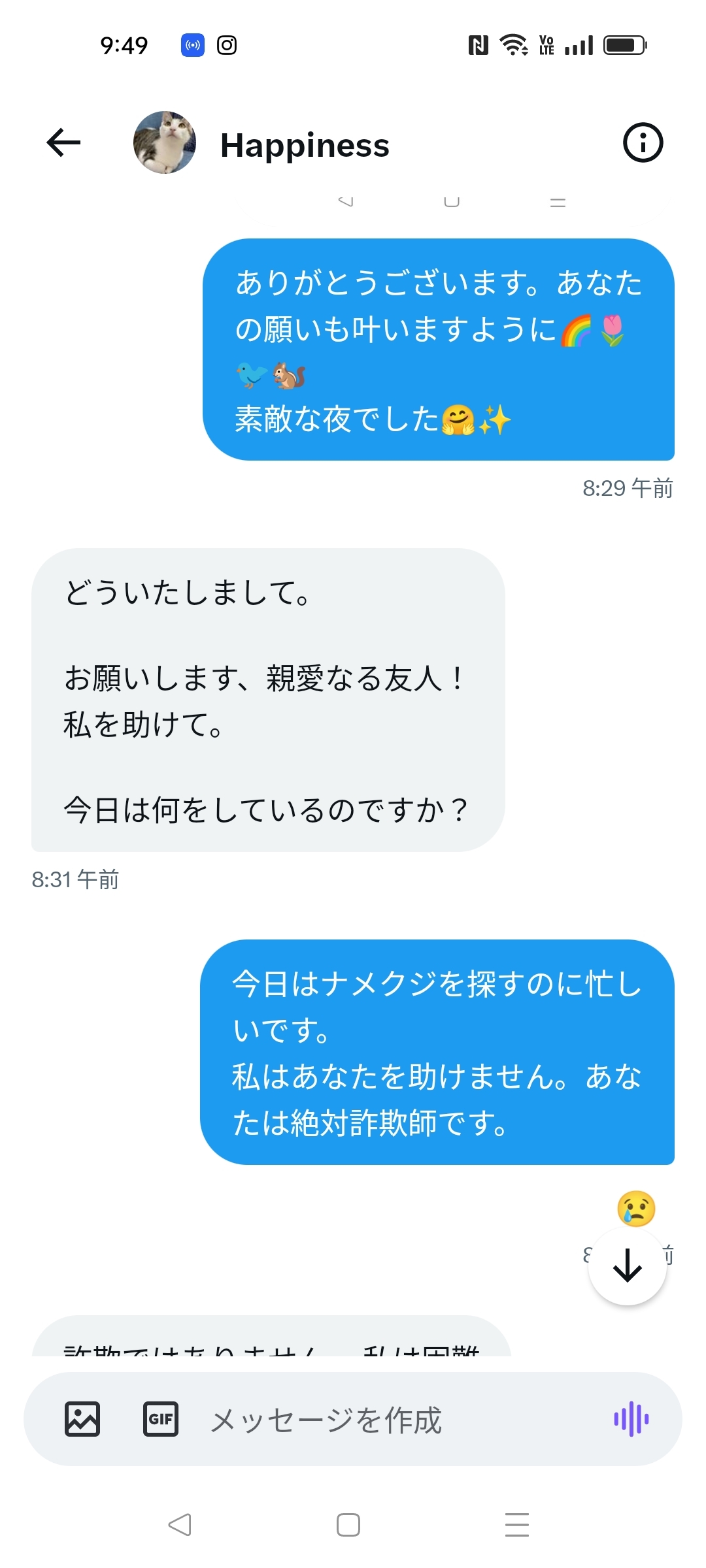This screenshot has width=706, height=1568.
Task: Open conversation info for Happiness
Action: (x=643, y=142)
